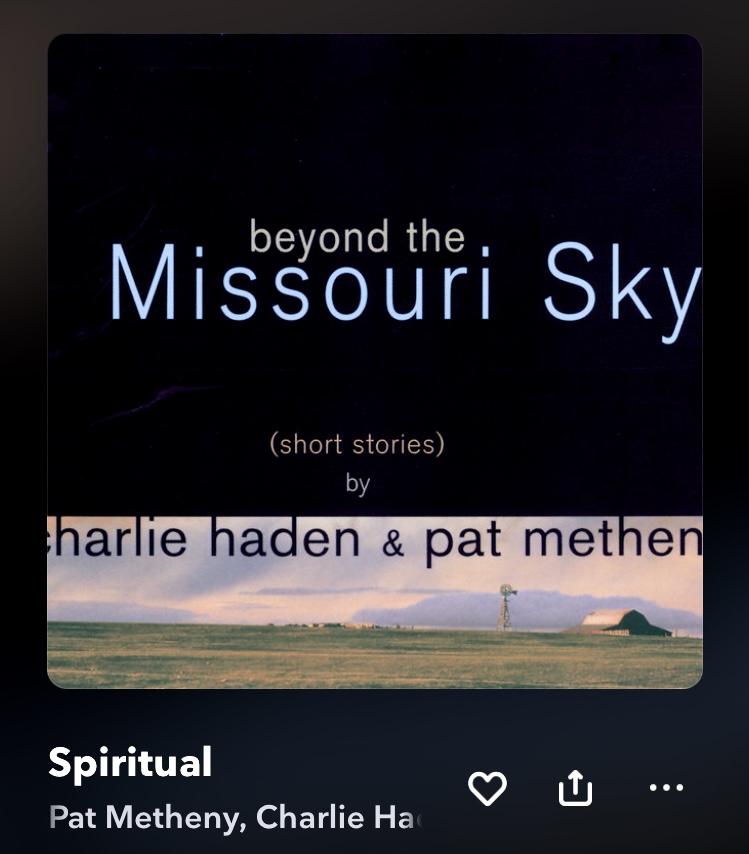749x854 pixels.
Task: Like the song Spiritual with the heart icon
Action: 487,789
